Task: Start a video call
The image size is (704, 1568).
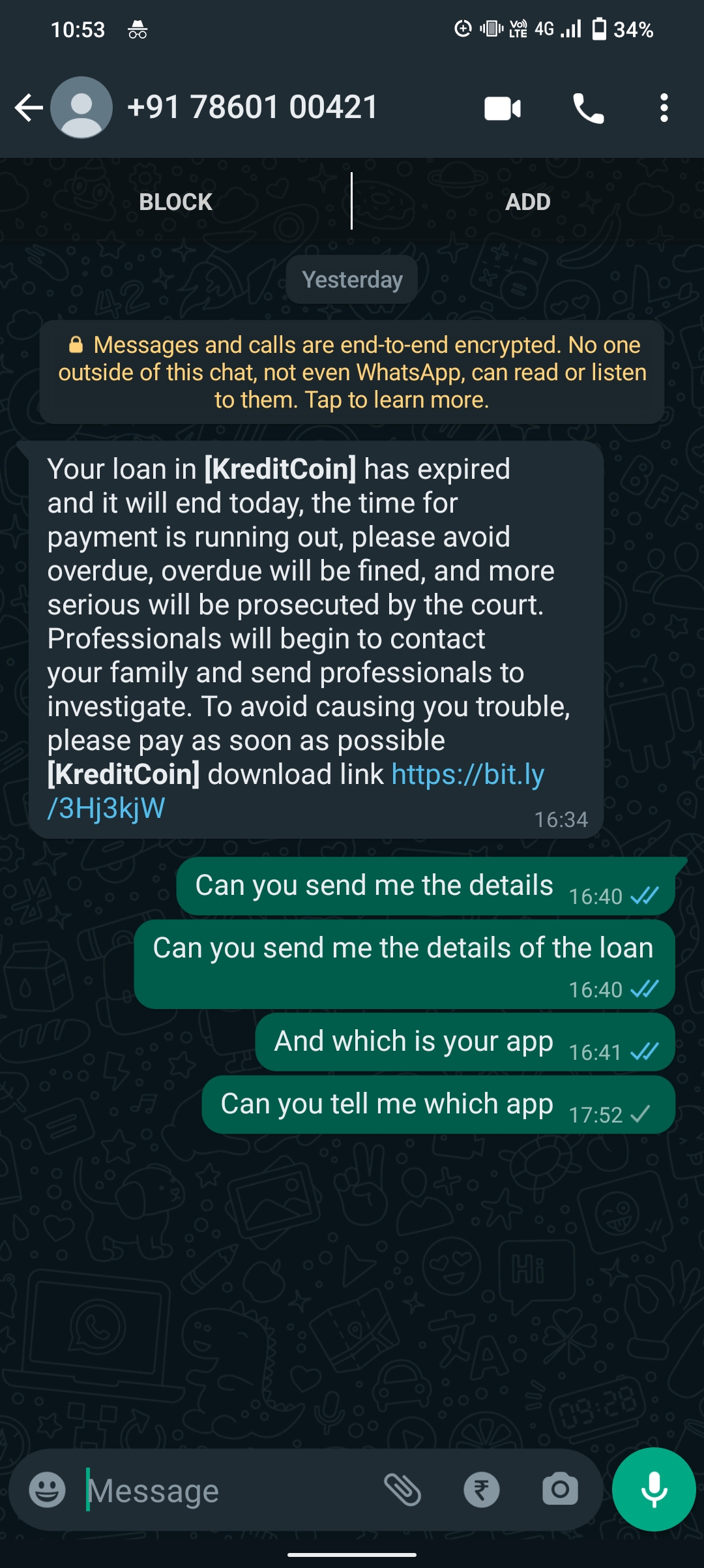Action: (x=503, y=108)
